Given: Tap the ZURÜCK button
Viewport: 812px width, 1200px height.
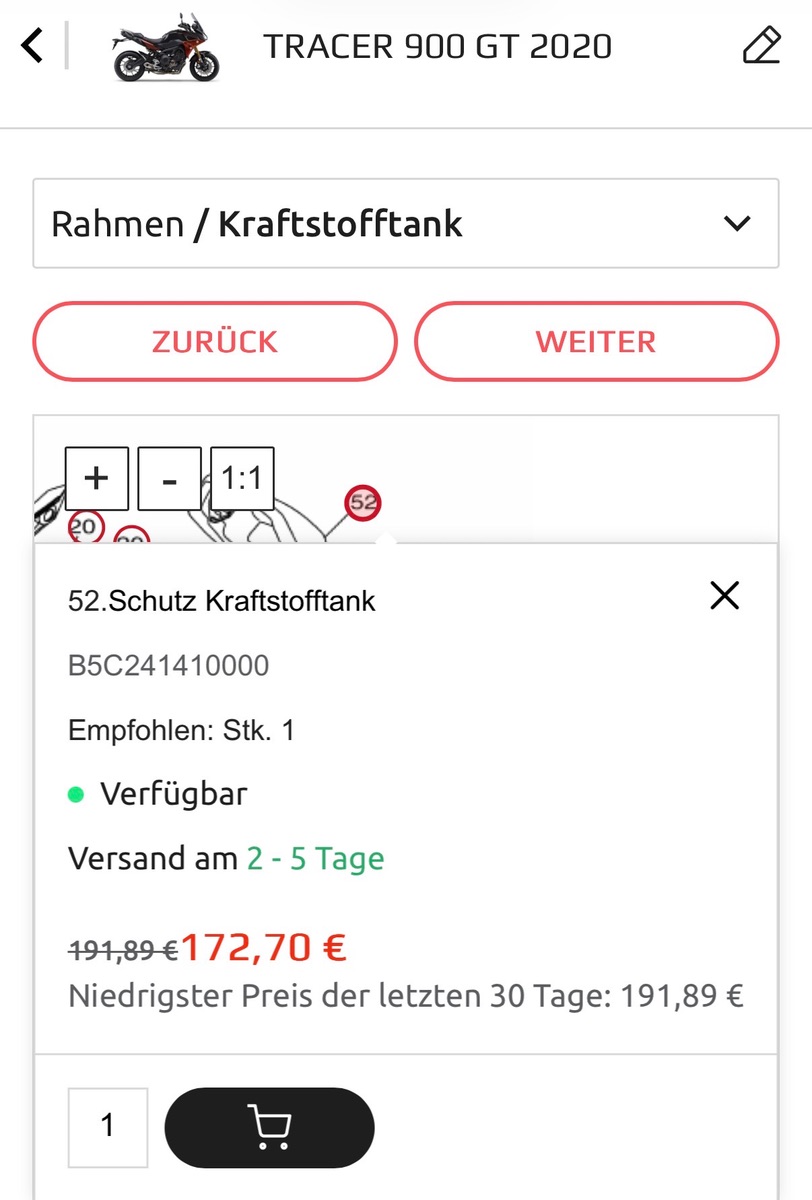Looking at the screenshot, I should [x=215, y=341].
